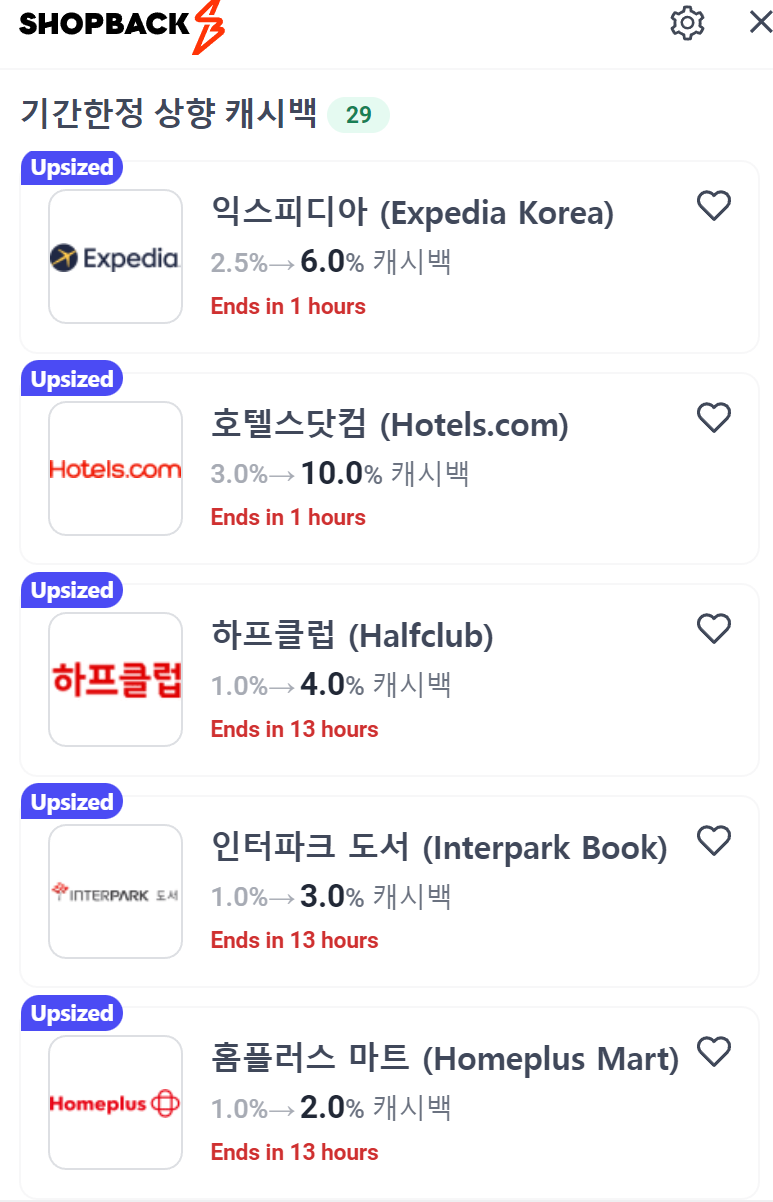Toggle the heart on Homeplus Mart

[x=713, y=1052]
